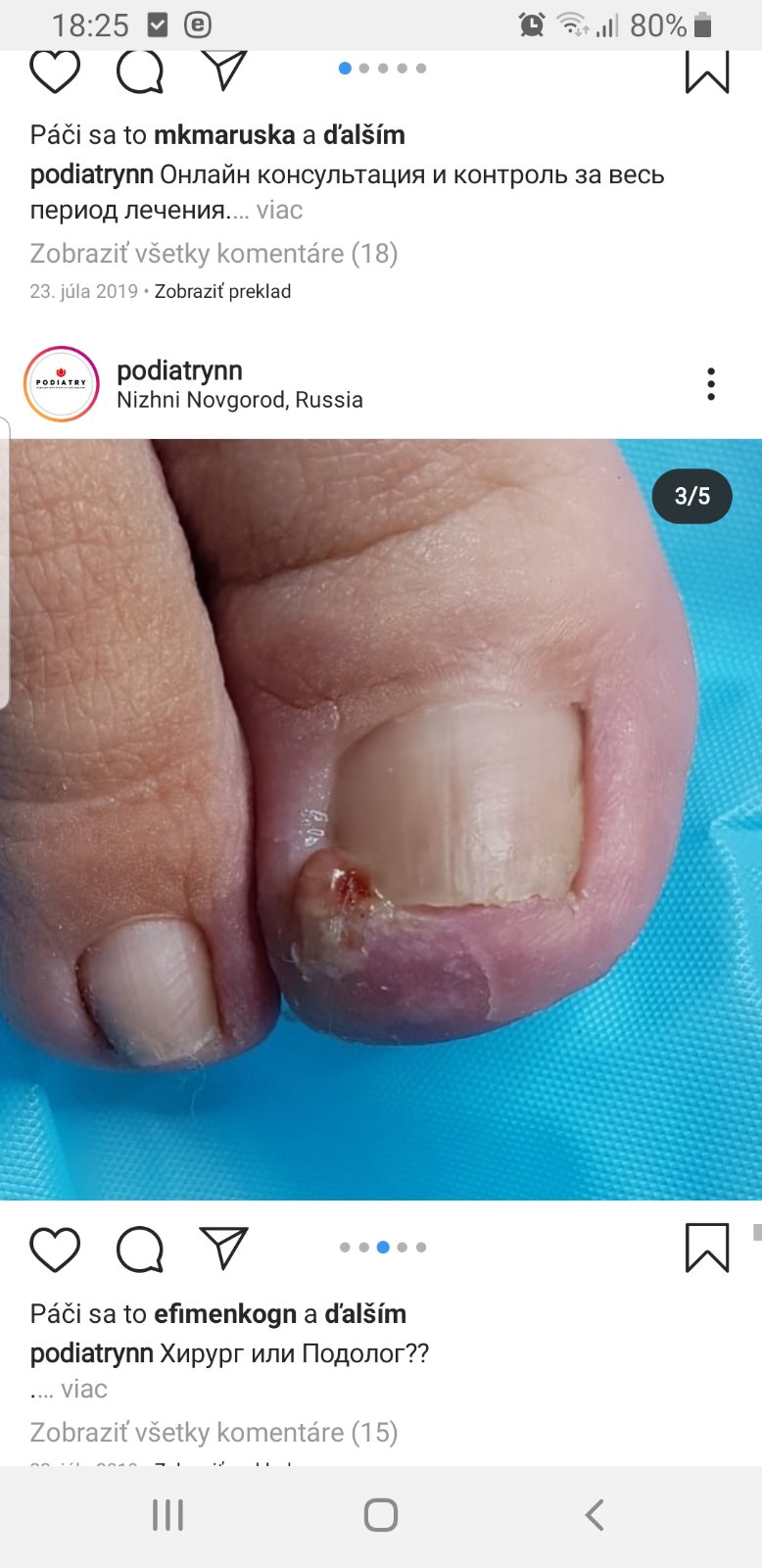762x1568 pixels.
Task: Like the post about Хирург или Подолог
Action: 55,1249
